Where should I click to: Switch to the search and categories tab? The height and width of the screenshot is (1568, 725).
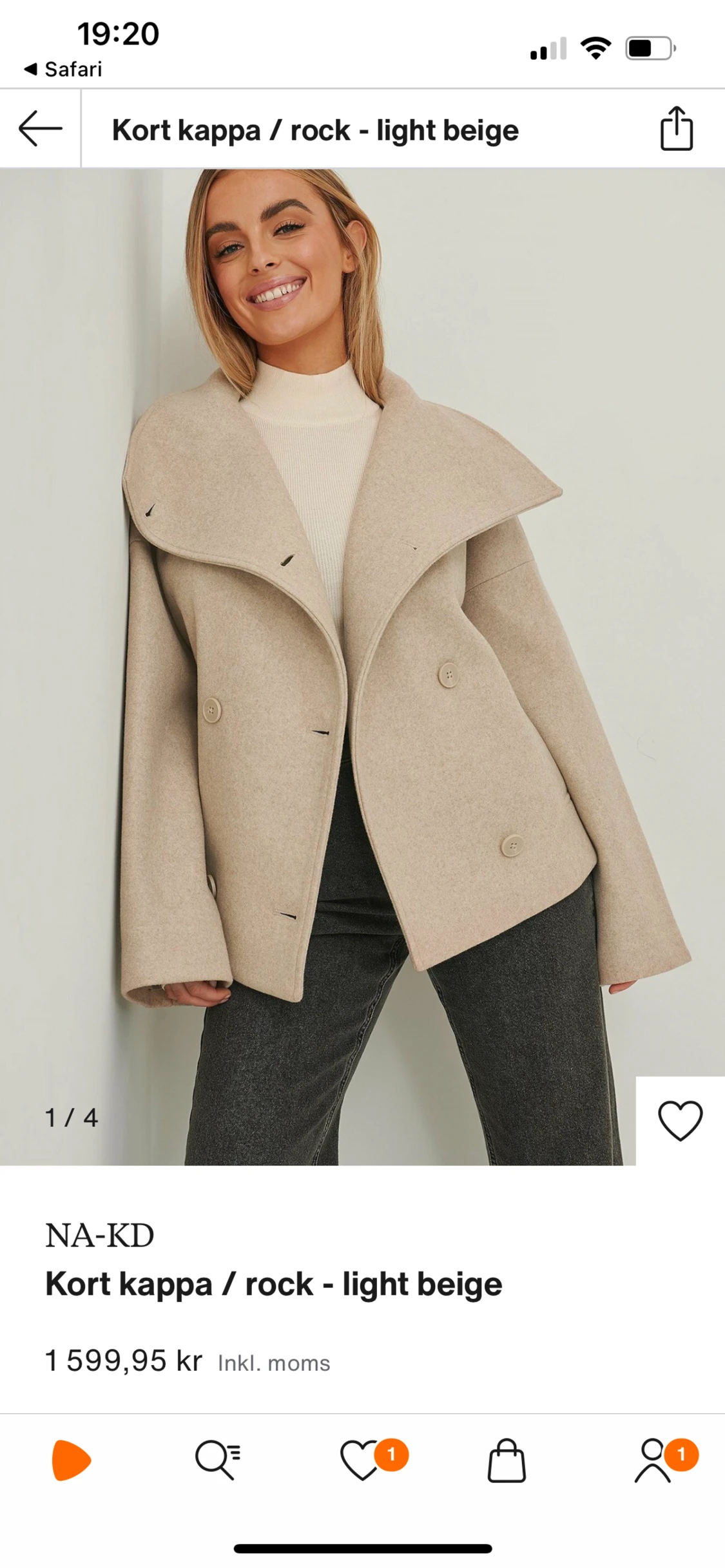click(217, 1460)
